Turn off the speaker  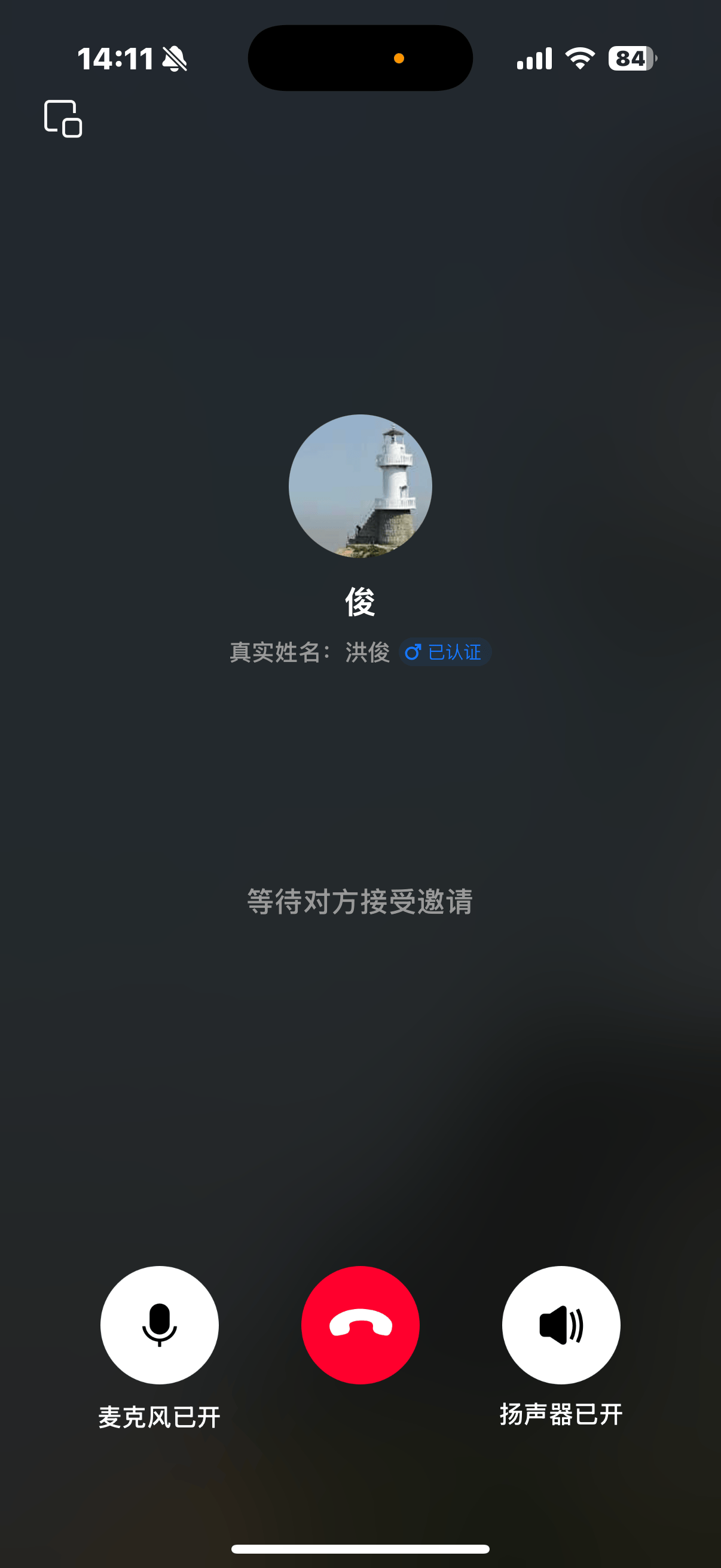click(561, 1325)
